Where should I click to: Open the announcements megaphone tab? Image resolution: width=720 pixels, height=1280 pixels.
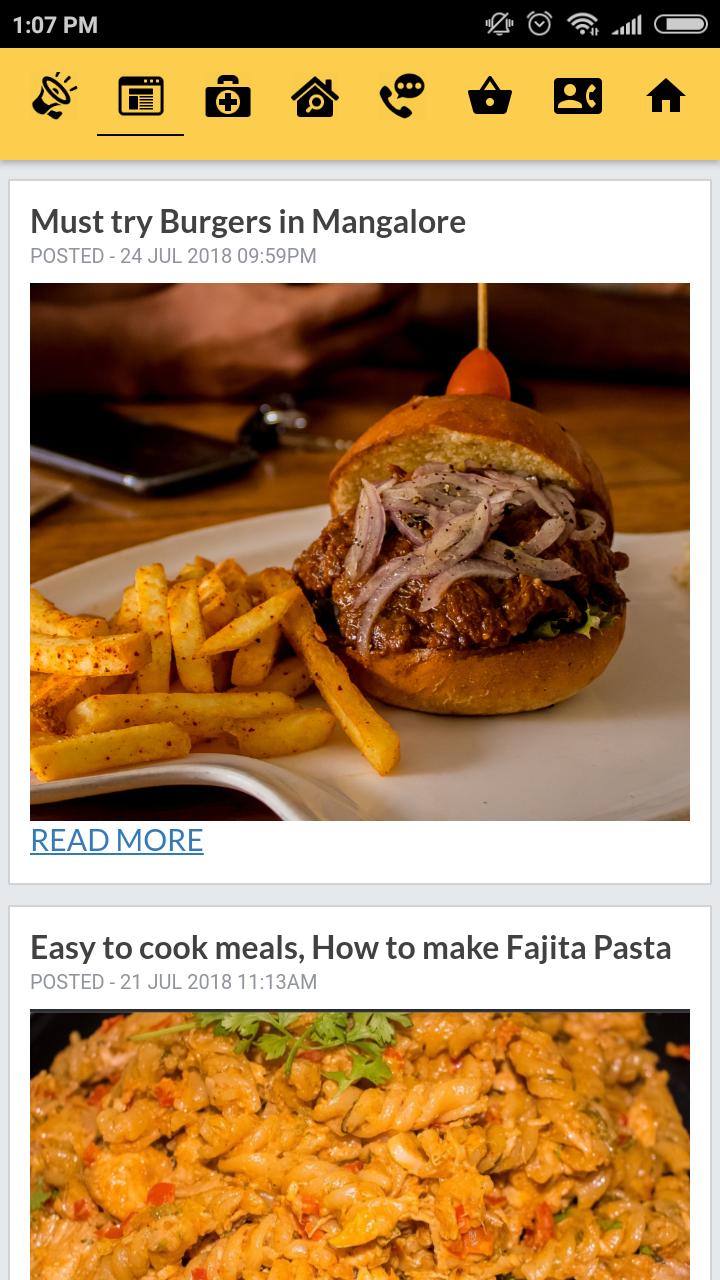(53, 97)
